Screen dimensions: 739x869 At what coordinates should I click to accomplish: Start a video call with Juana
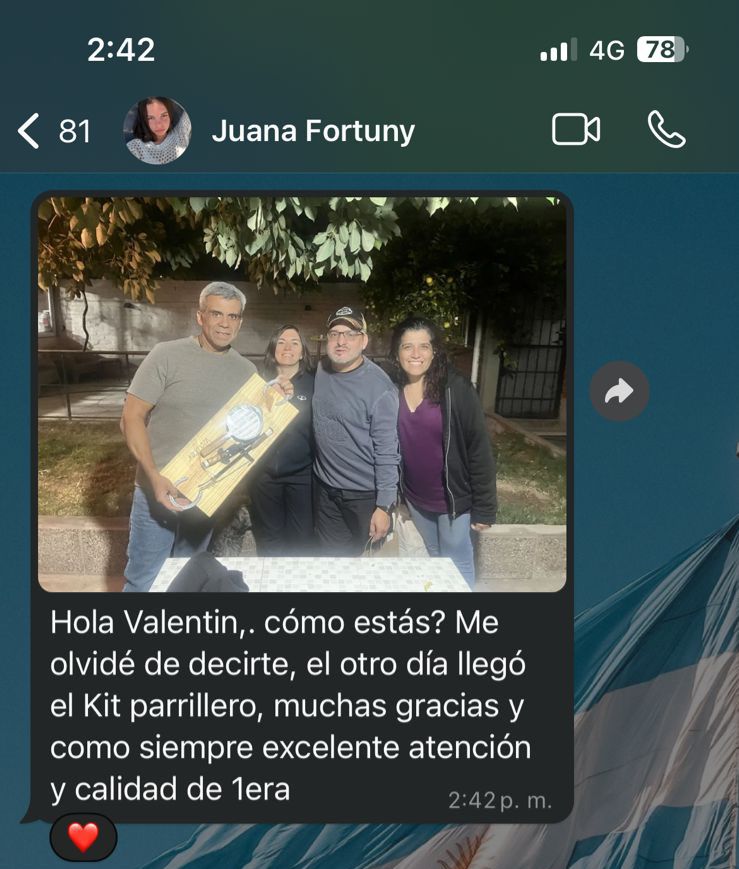(576, 130)
